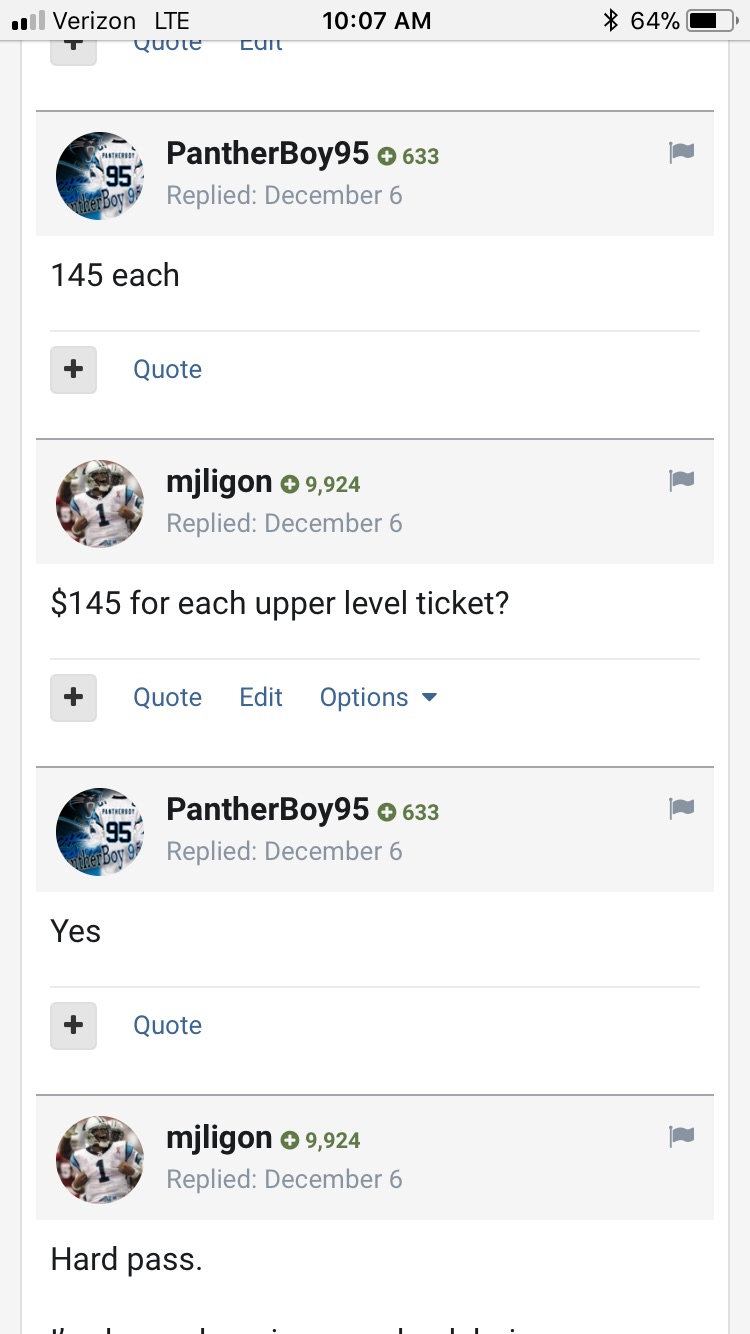This screenshot has height=1334, width=750.
Task: View PantherBoy95's avatar on the "Yes" reply
Action: coord(100,832)
